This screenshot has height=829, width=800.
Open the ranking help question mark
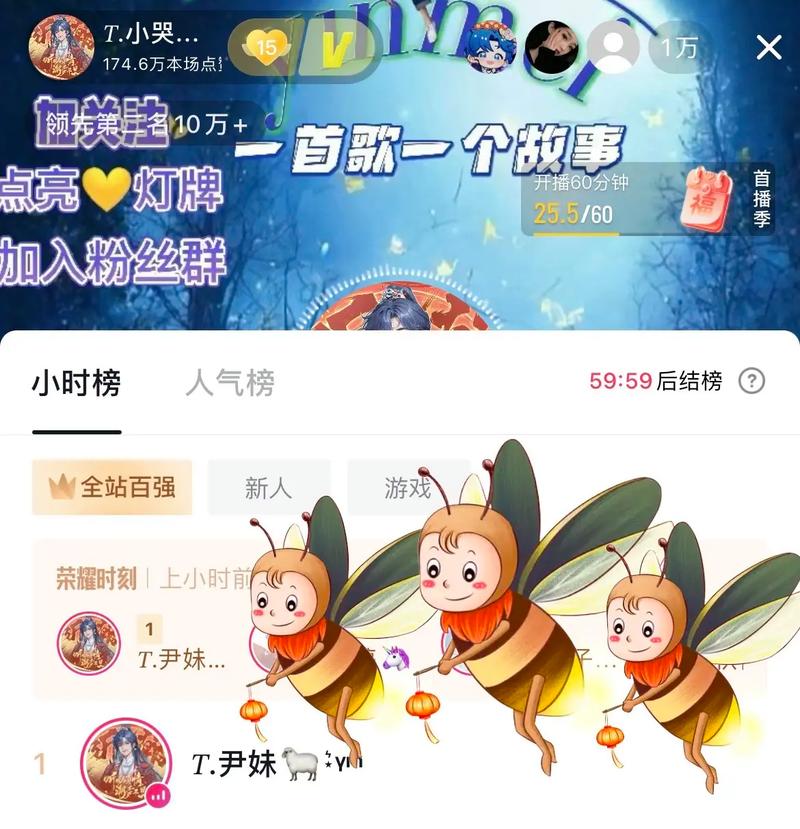tap(751, 381)
